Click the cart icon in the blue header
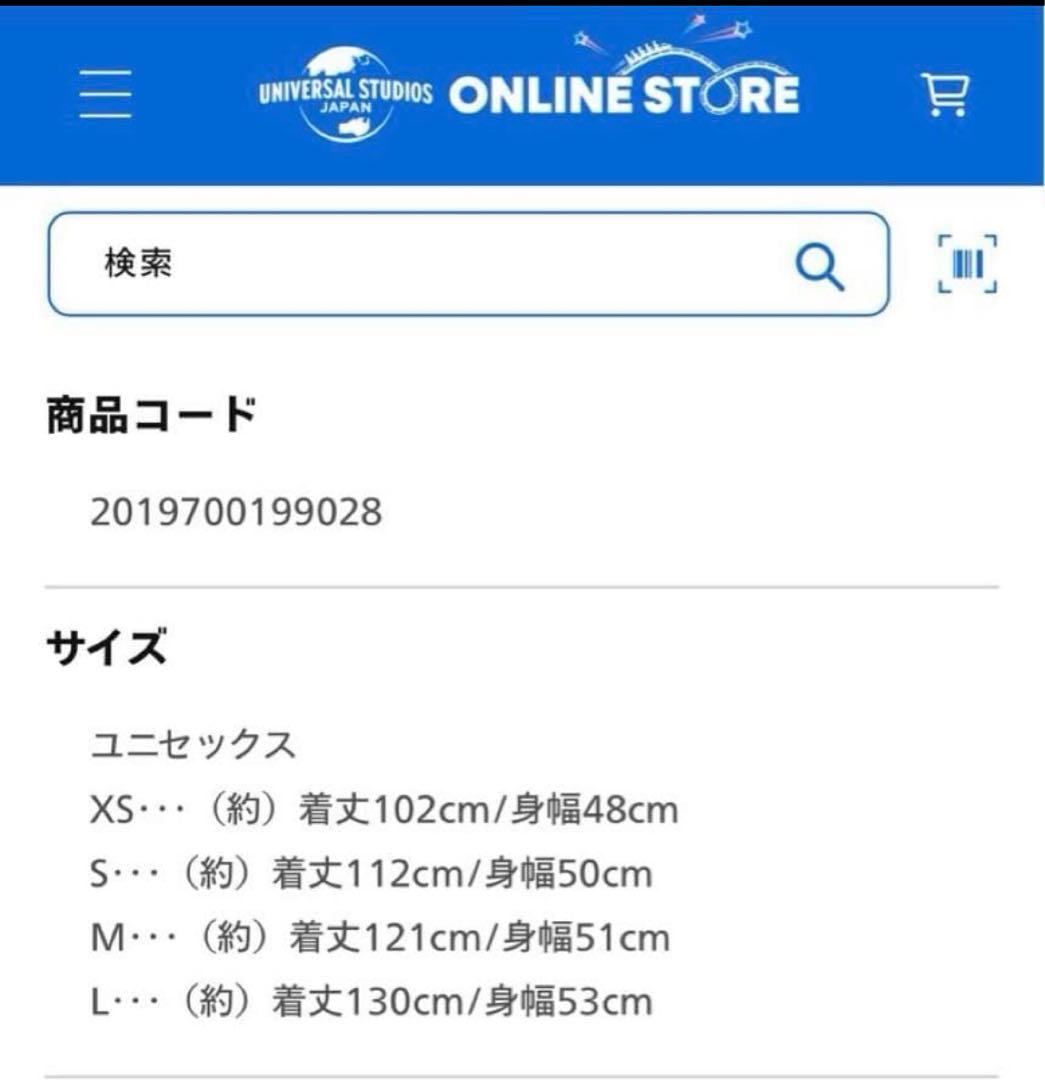 pos(947,93)
